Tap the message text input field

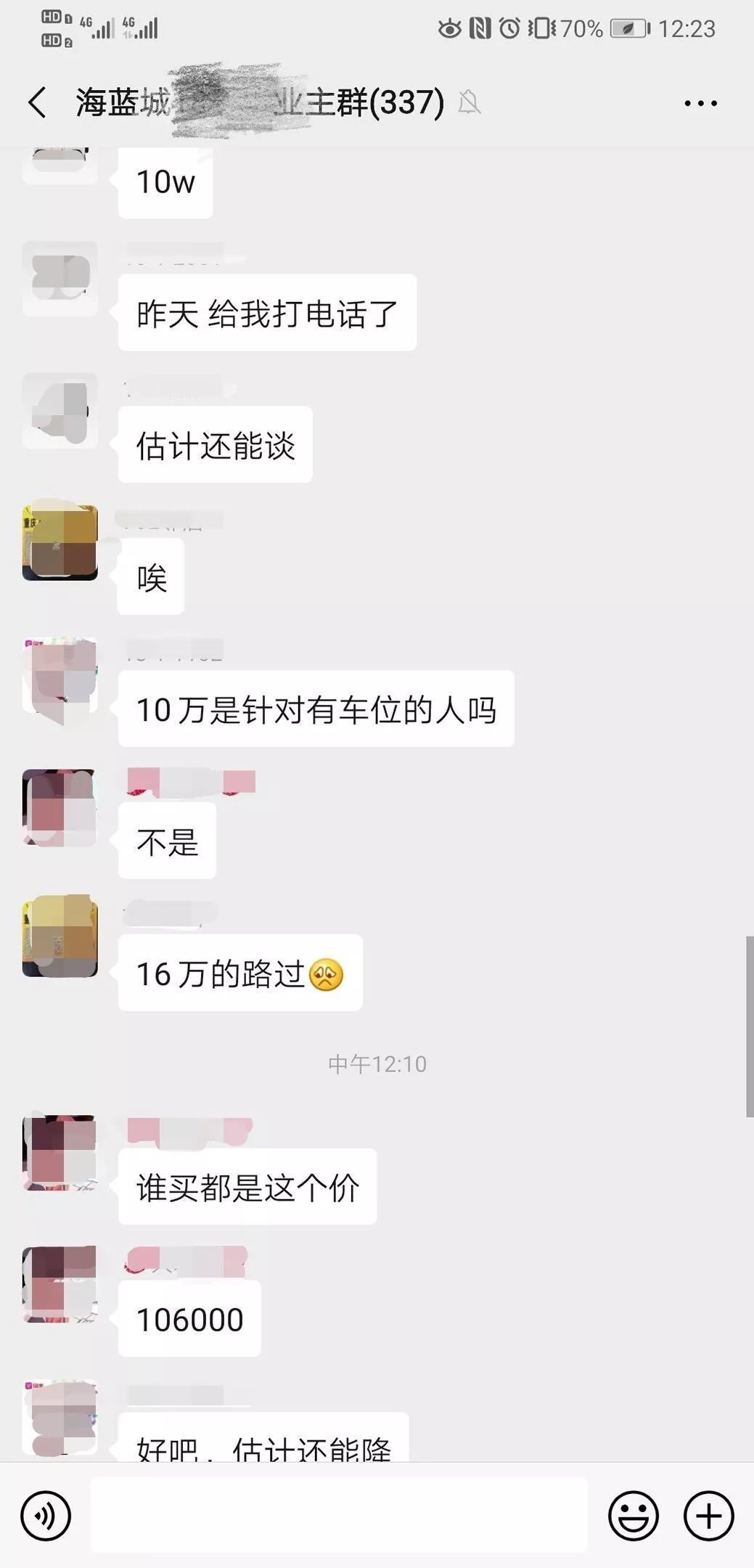[338, 1516]
